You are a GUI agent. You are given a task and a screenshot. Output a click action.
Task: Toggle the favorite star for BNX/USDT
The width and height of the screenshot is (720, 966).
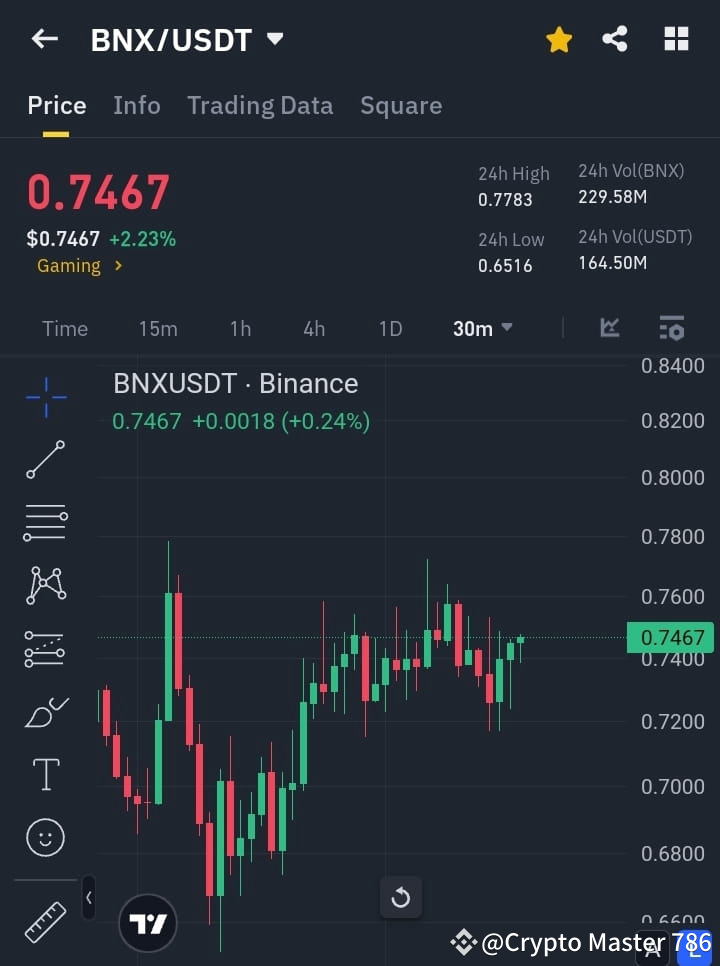(559, 39)
